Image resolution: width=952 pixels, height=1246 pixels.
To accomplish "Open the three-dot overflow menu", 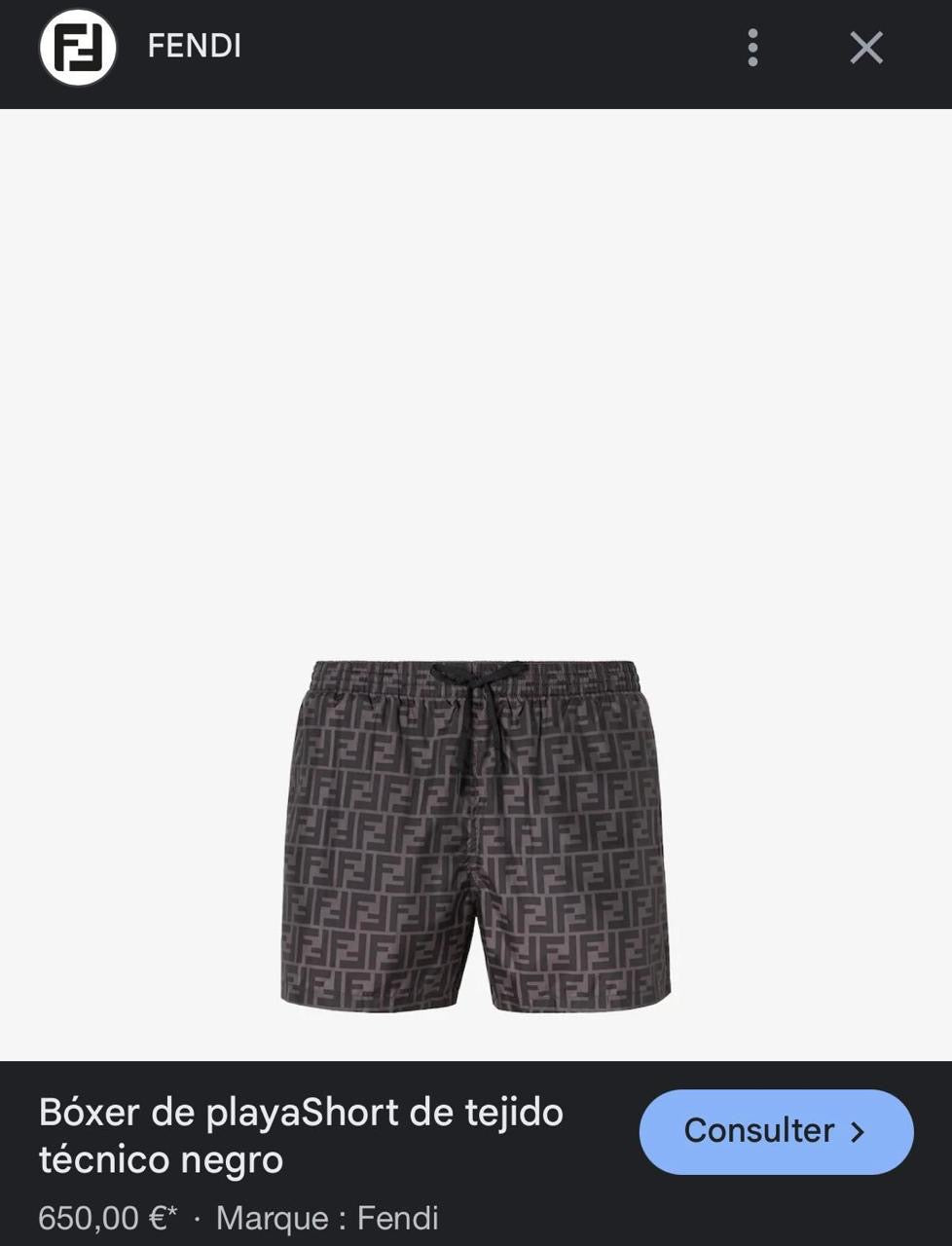I will coord(752,47).
